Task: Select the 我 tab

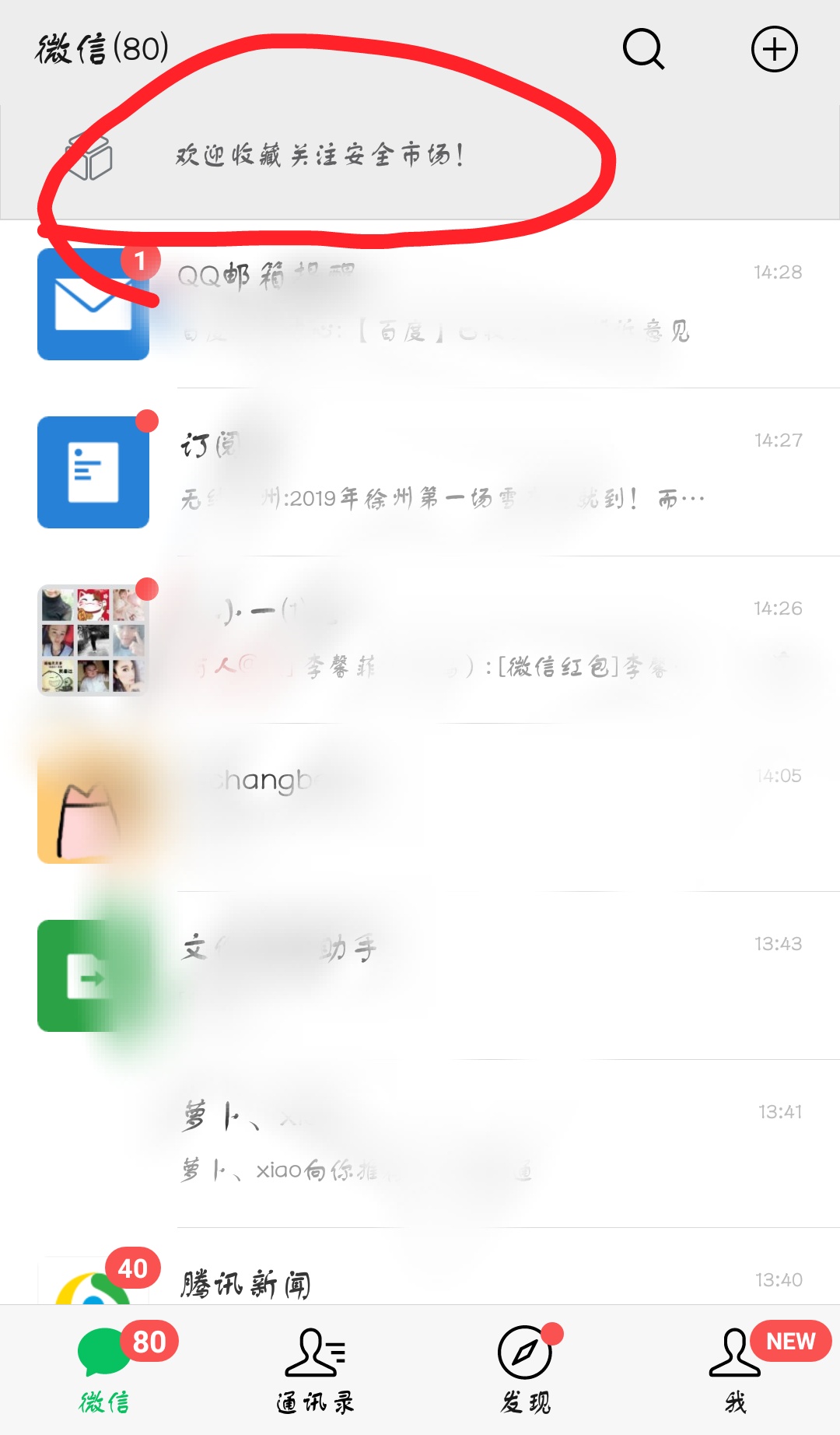Action: tap(735, 1371)
